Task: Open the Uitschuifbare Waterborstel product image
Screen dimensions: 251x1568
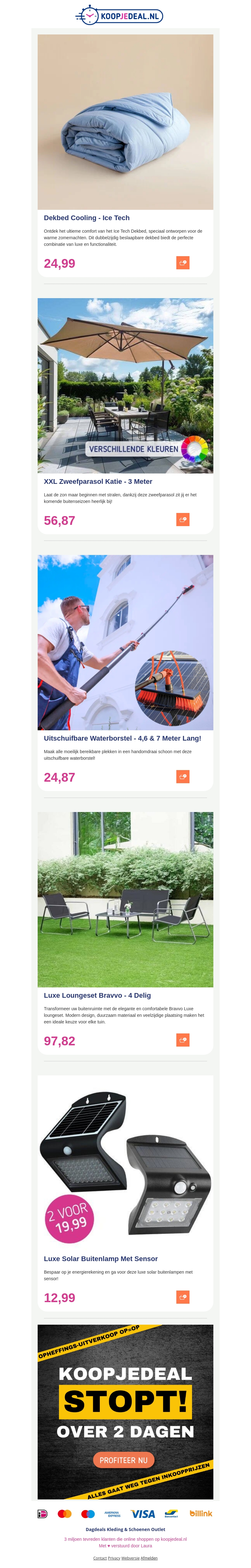Action: [x=125, y=642]
